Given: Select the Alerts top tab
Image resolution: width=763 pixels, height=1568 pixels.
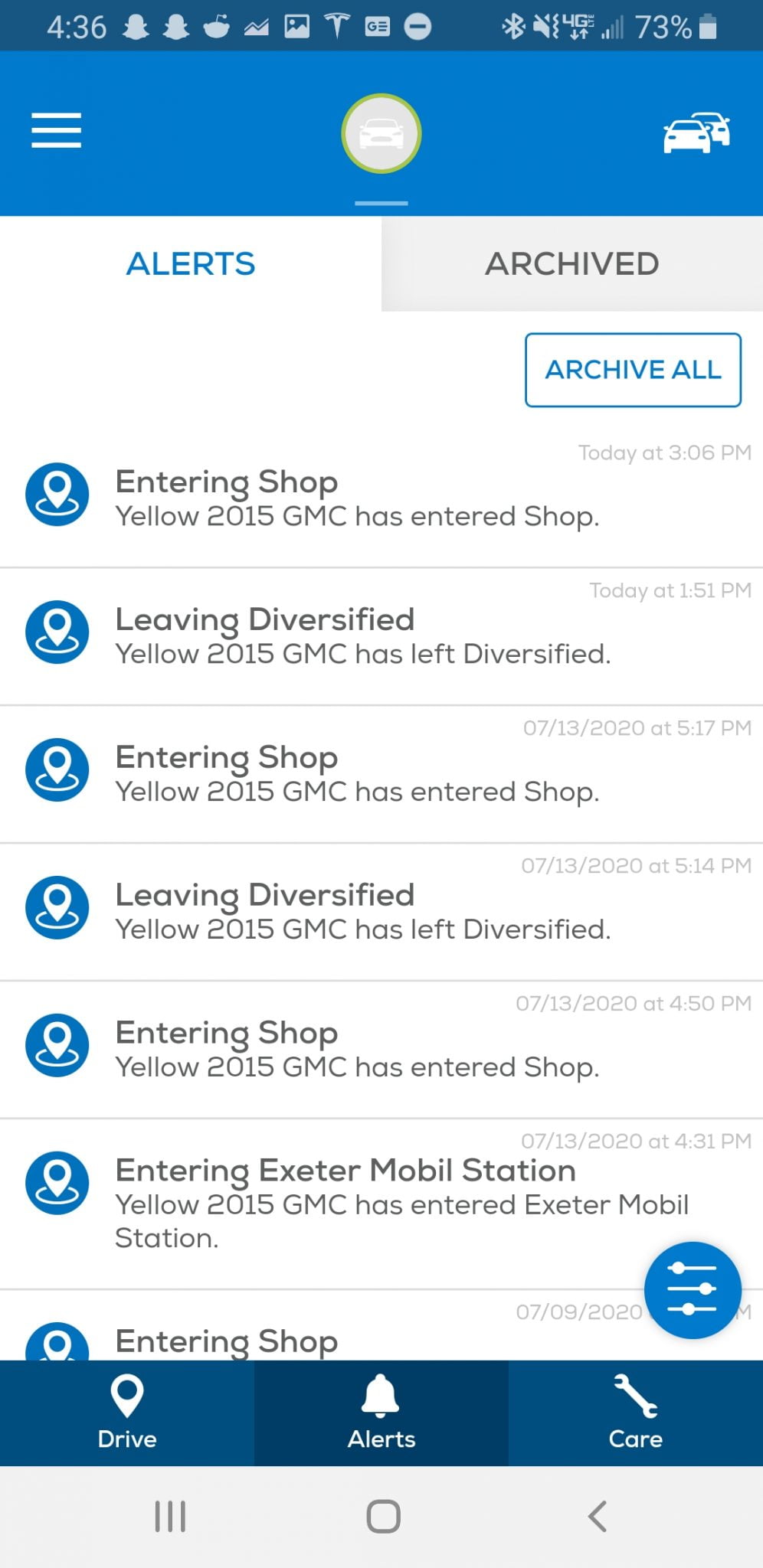Looking at the screenshot, I should (191, 264).
